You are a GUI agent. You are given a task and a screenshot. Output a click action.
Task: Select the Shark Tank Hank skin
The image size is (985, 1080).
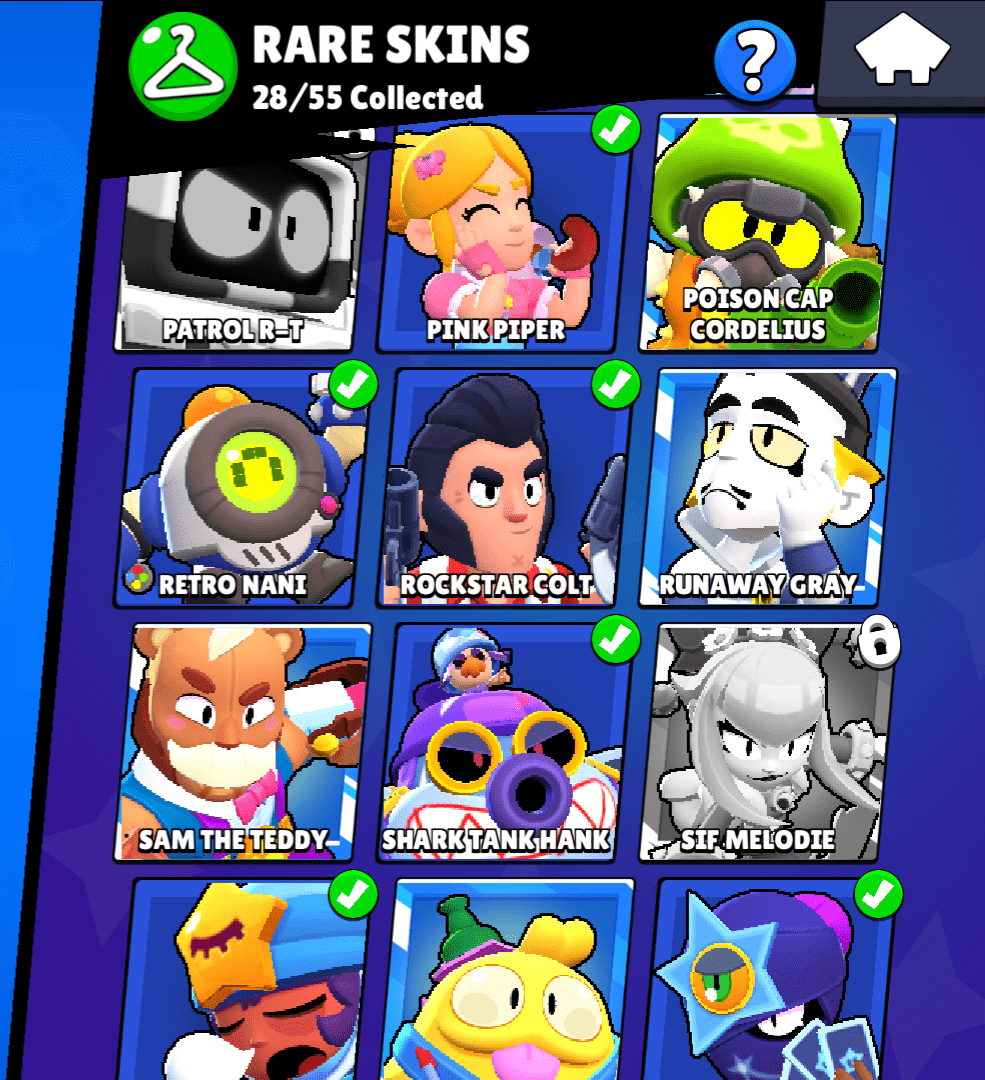point(505,745)
